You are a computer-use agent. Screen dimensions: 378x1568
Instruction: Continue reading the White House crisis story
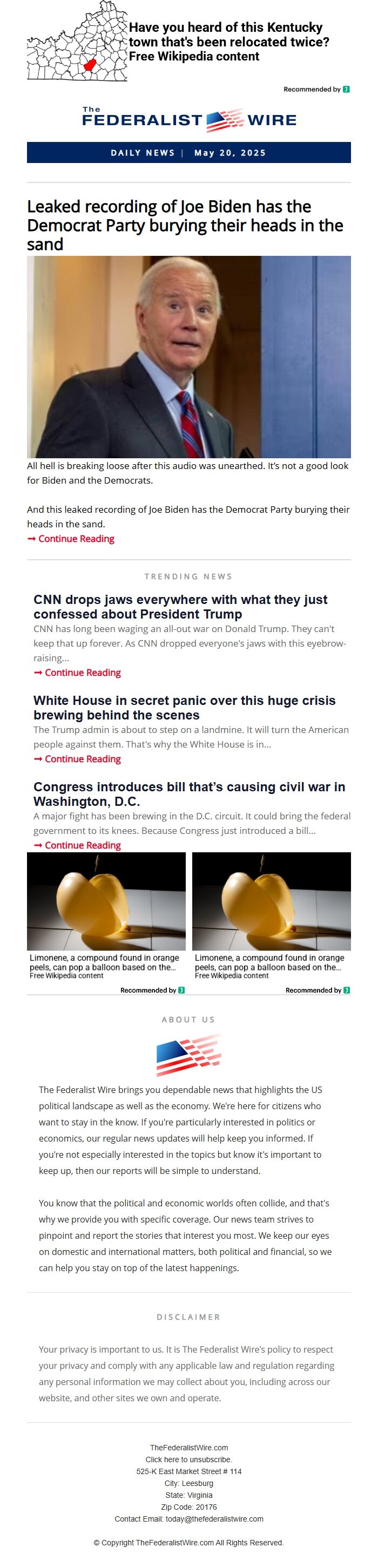pos(82,759)
